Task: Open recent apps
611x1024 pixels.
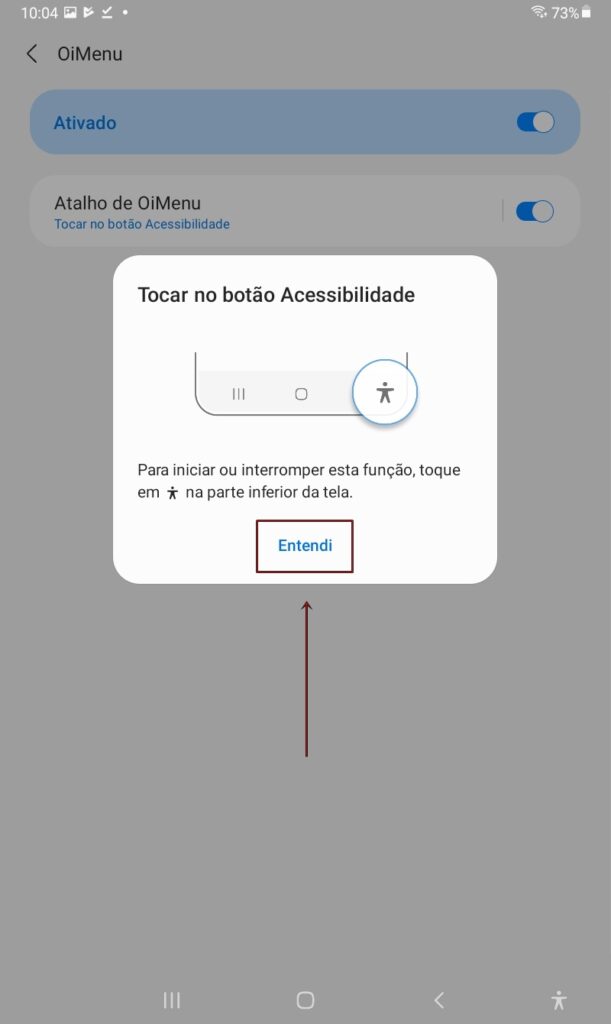Action: [x=172, y=999]
